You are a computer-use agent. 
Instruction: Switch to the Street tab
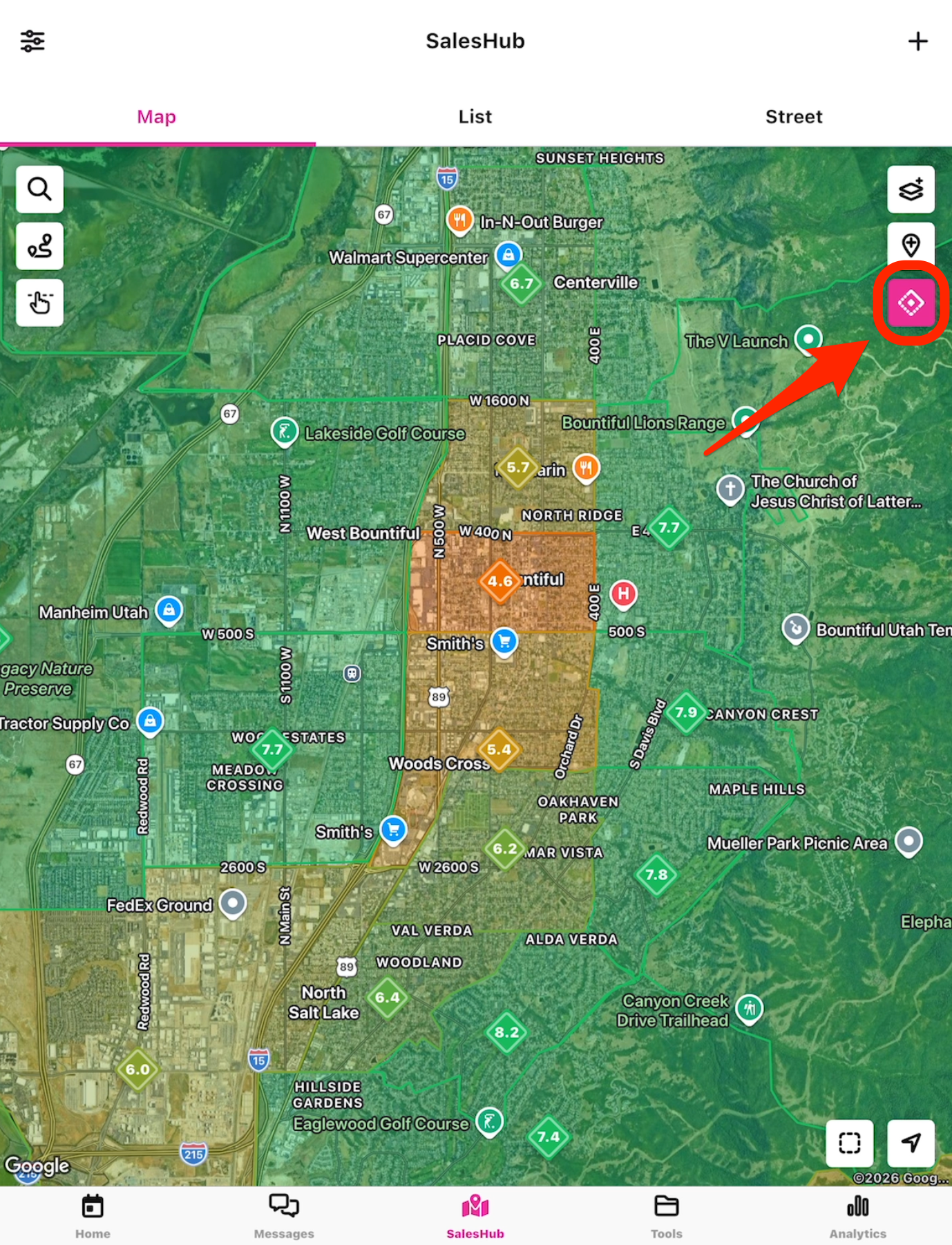[793, 117]
